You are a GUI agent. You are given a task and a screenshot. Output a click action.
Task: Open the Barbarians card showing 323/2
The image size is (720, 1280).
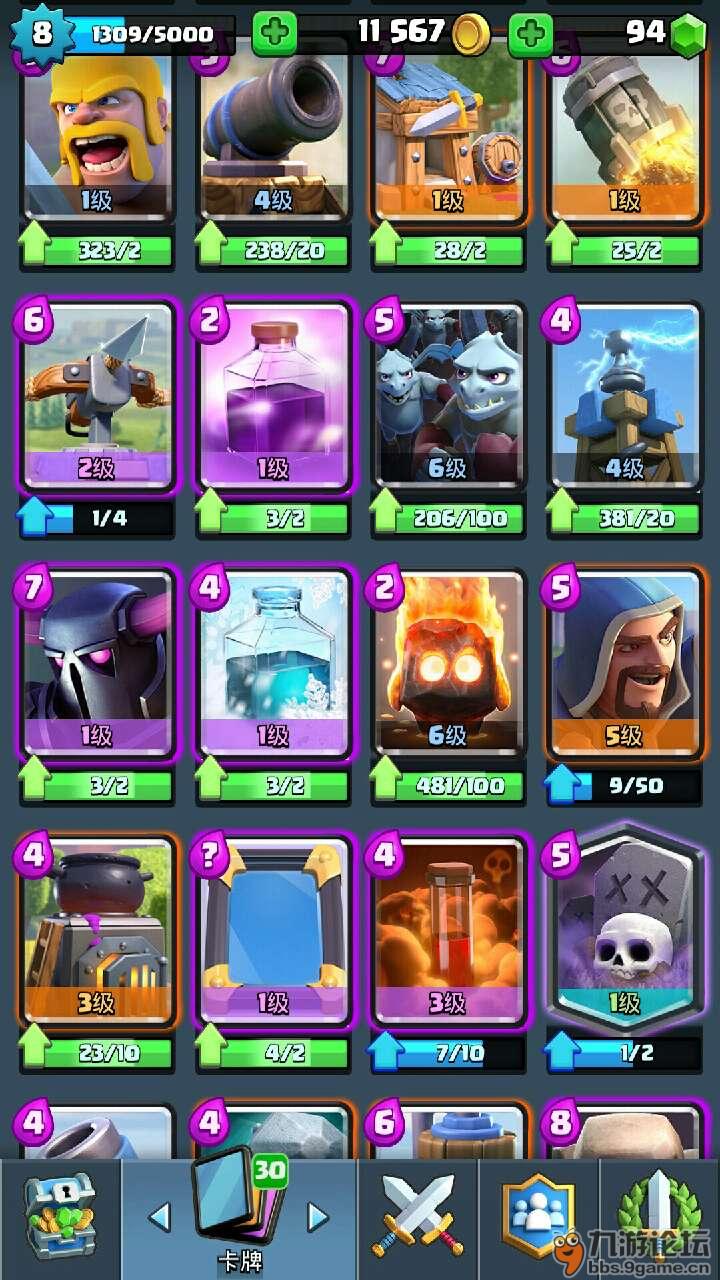(97, 137)
